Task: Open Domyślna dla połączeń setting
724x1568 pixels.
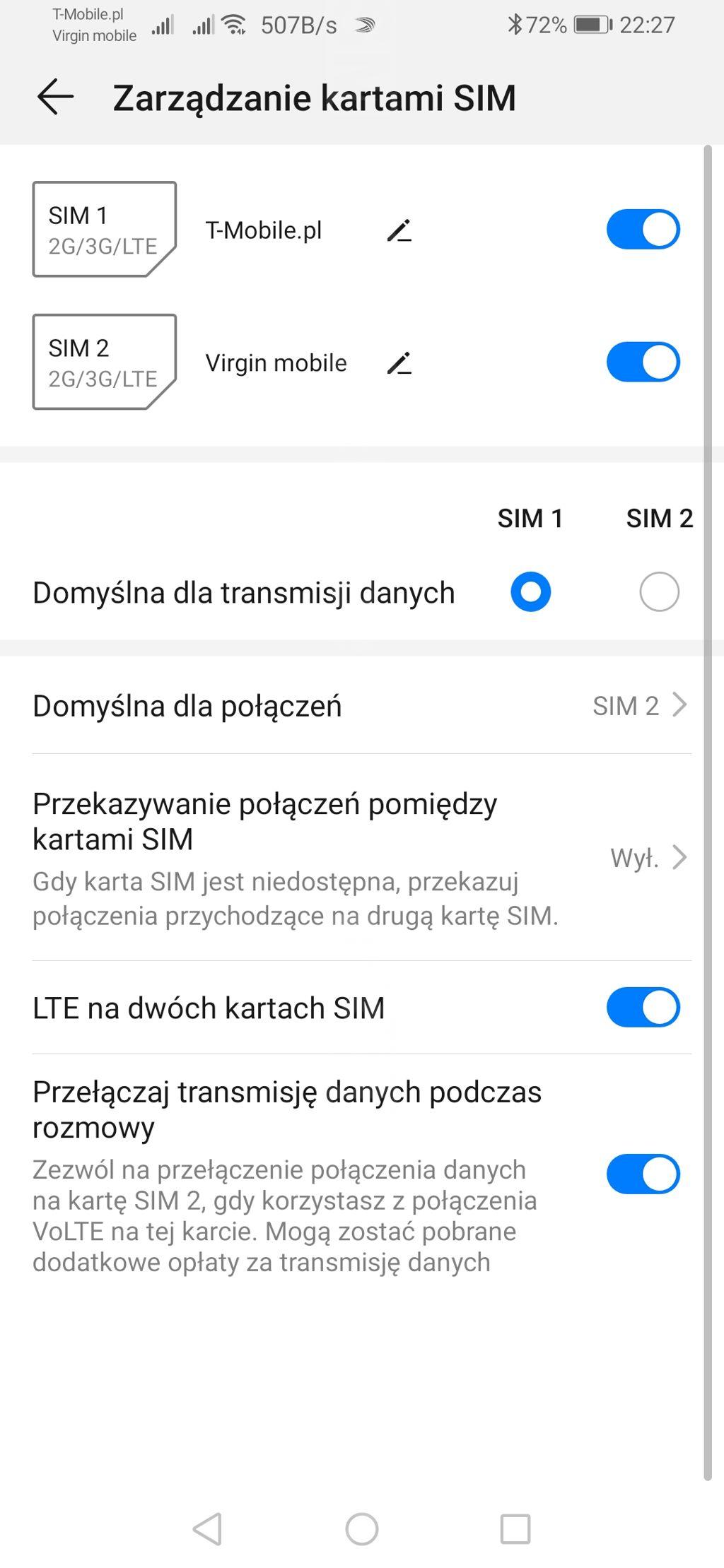Action: tap(361, 705)
